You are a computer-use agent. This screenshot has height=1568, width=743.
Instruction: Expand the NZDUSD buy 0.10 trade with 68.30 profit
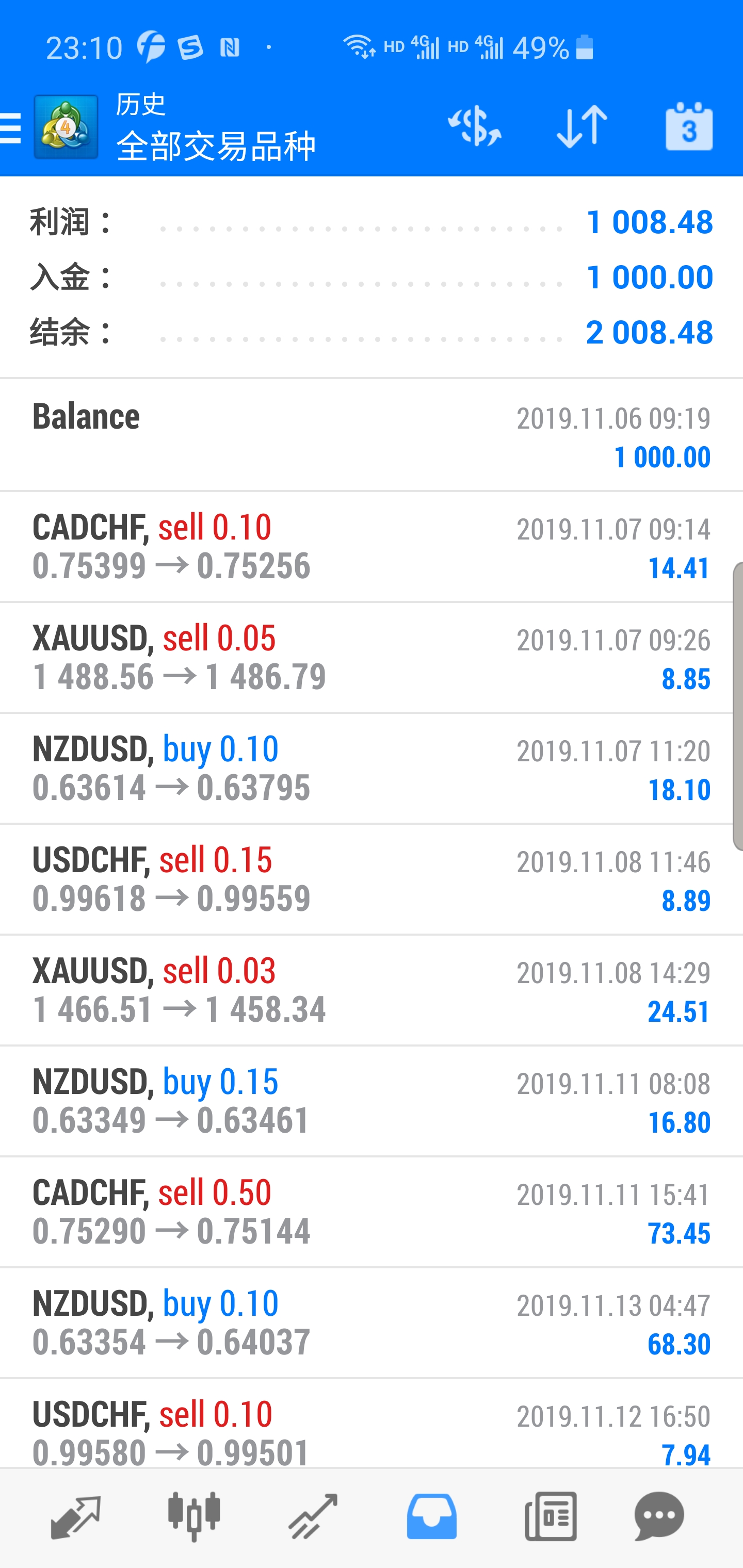[x=372, y=1324]
